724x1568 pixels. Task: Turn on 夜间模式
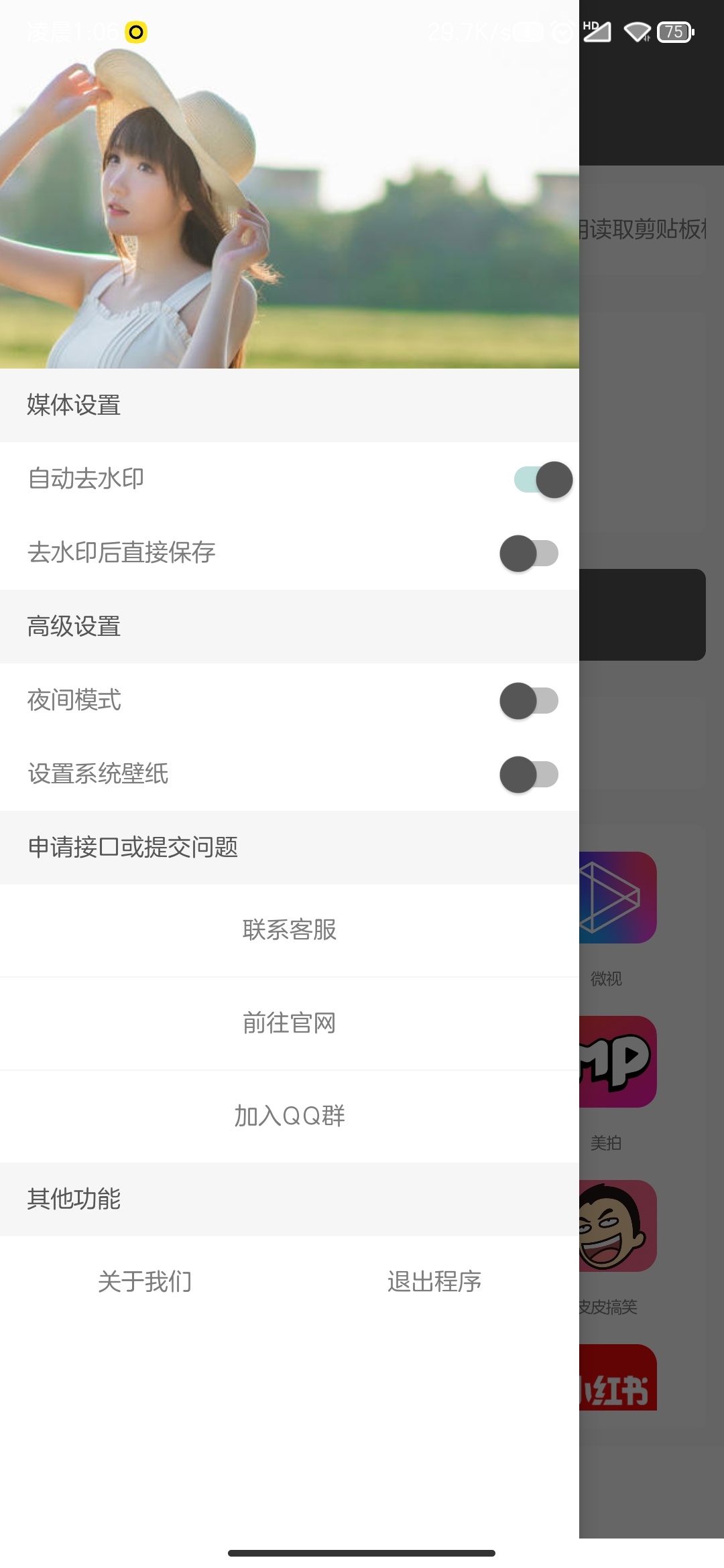(529, 701)
